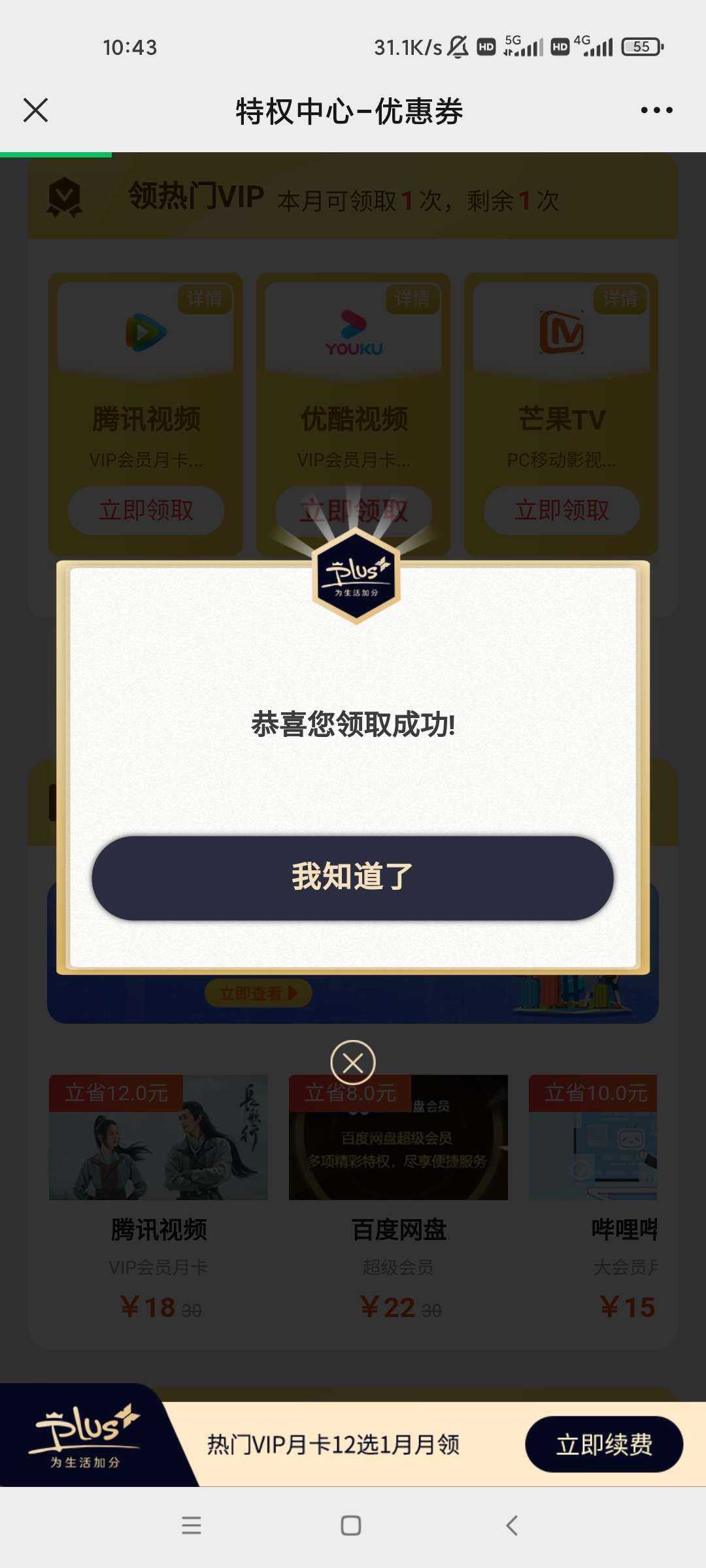Tap 立即续费 to renew Plus membership

click(x=603, y=1444)
